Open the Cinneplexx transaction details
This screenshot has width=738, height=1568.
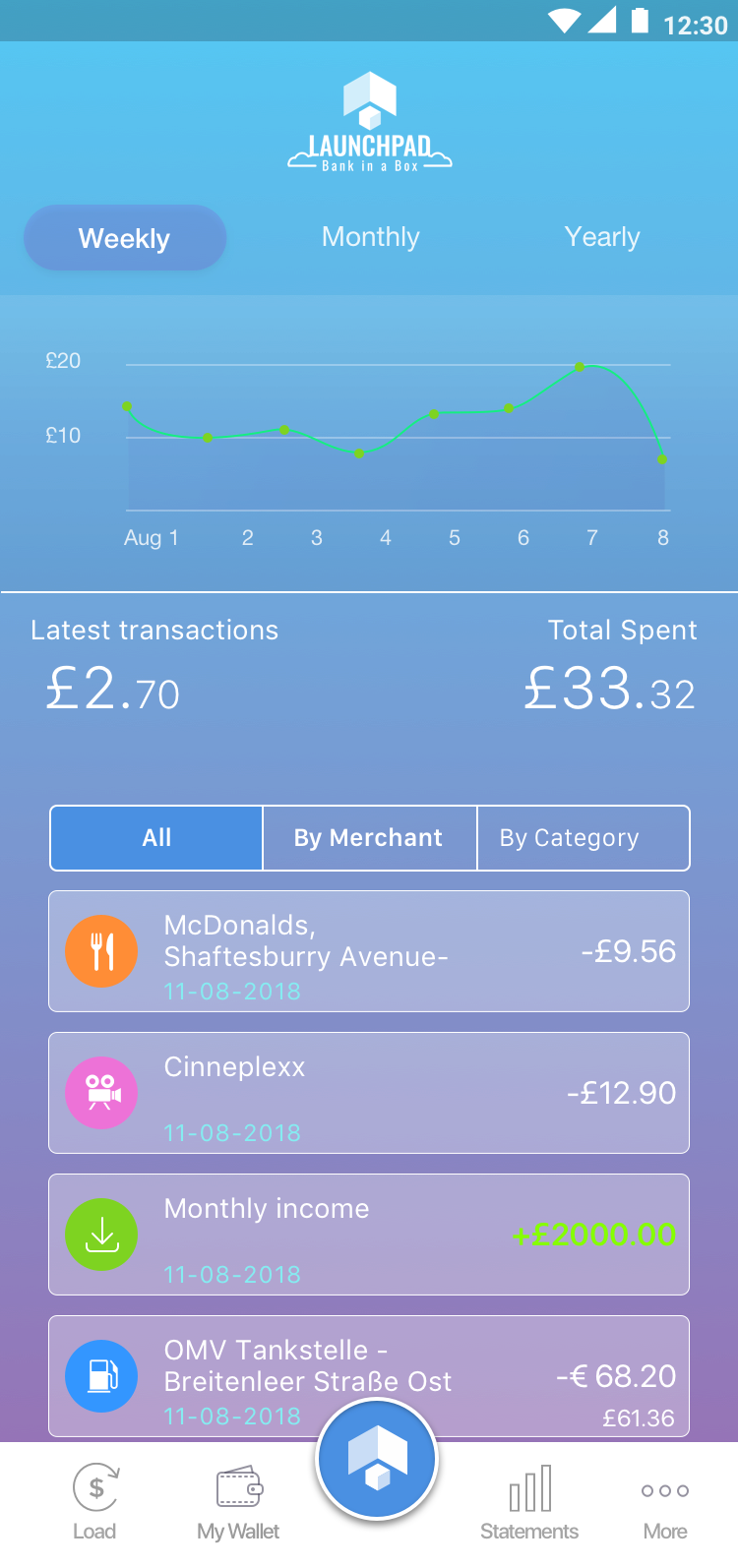tap(369, 1092)
